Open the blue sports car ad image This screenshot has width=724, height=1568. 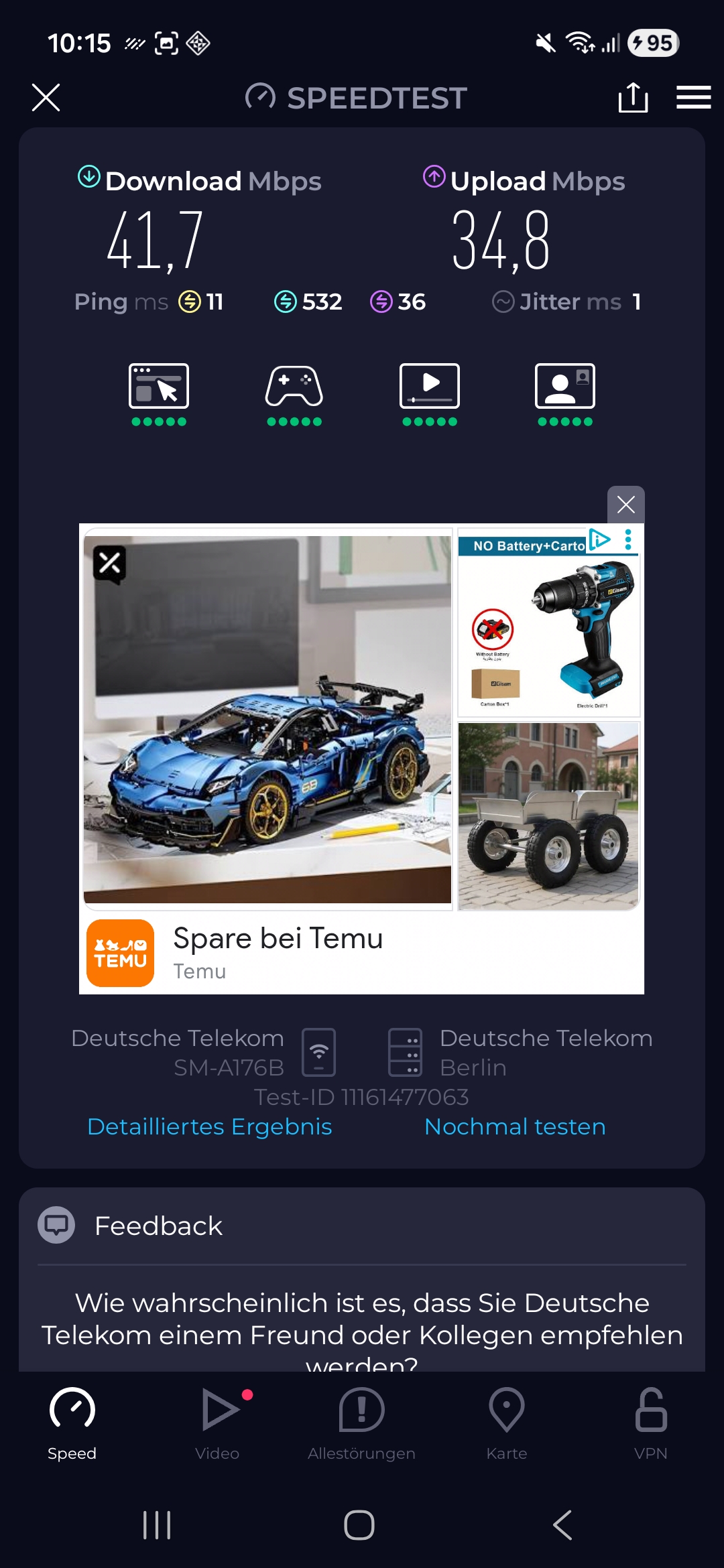267,719
